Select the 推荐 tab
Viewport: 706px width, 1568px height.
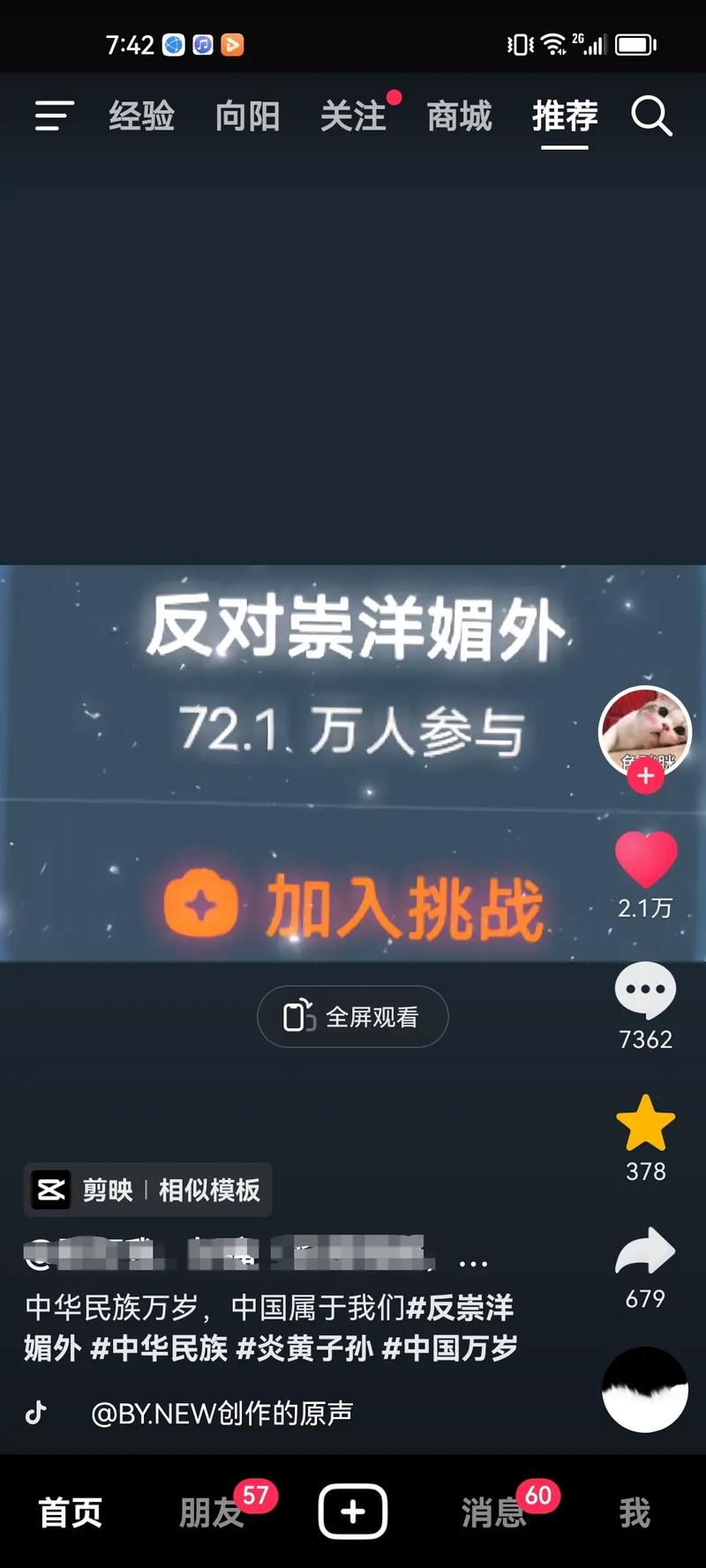pos(565,116)
